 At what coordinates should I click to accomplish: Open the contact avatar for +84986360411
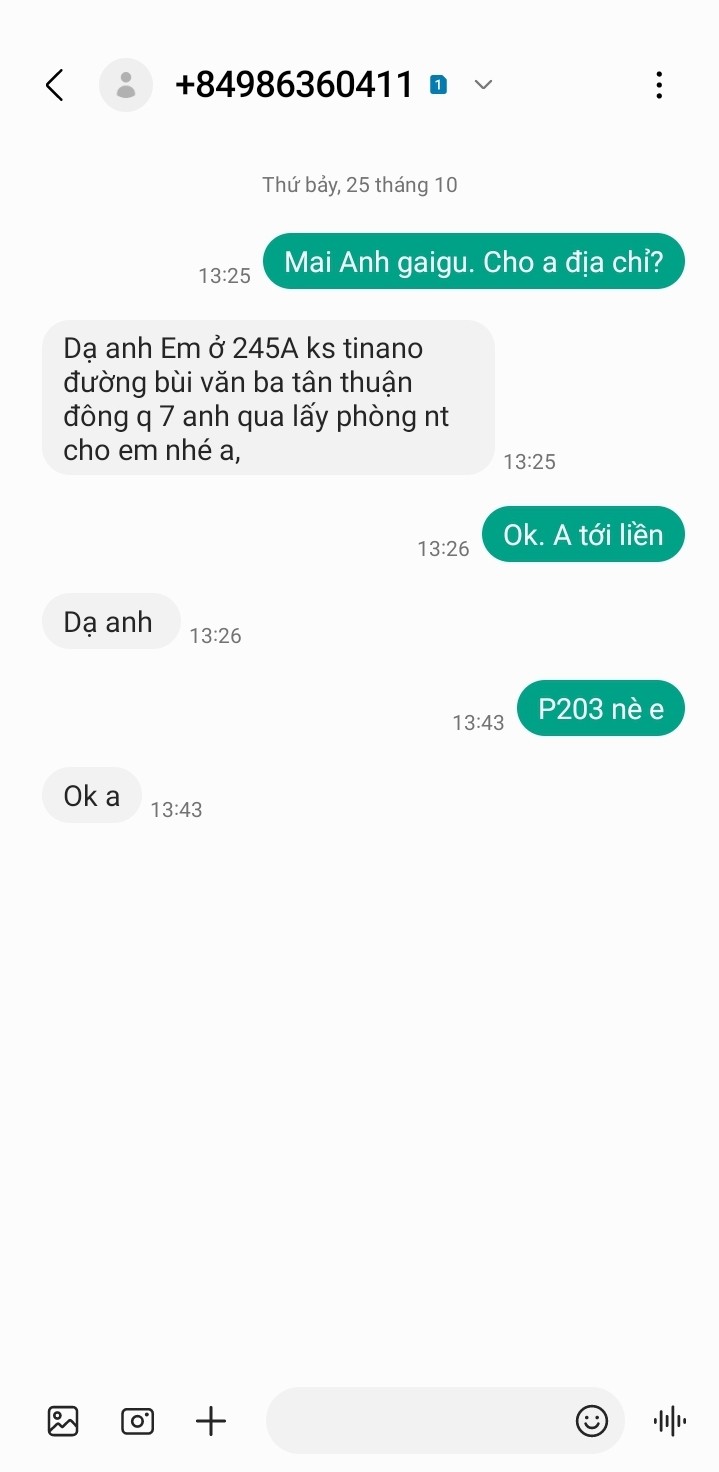point(126,85)
